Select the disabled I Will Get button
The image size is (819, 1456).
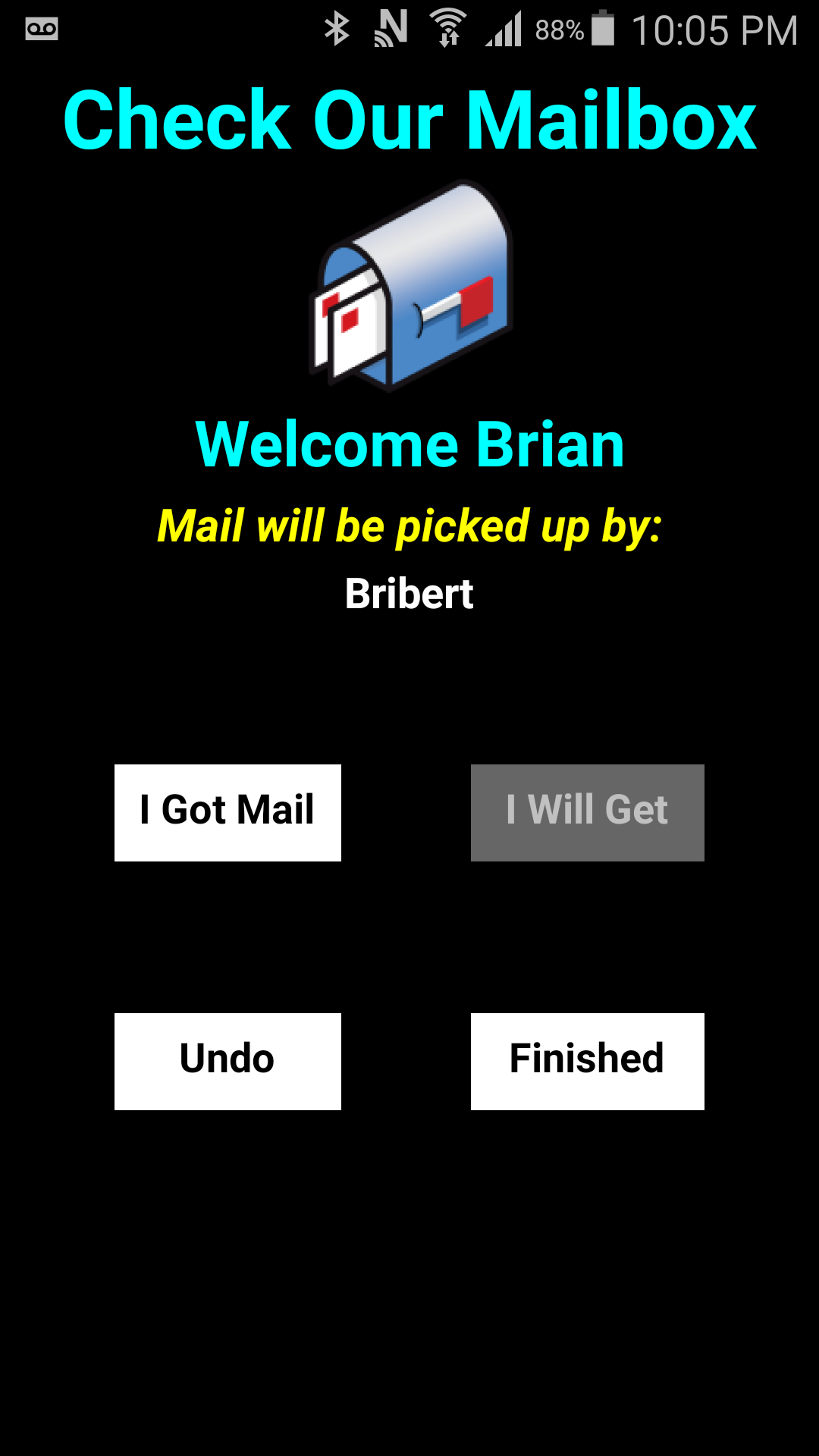pyautogui.click(x=587, y=812)
